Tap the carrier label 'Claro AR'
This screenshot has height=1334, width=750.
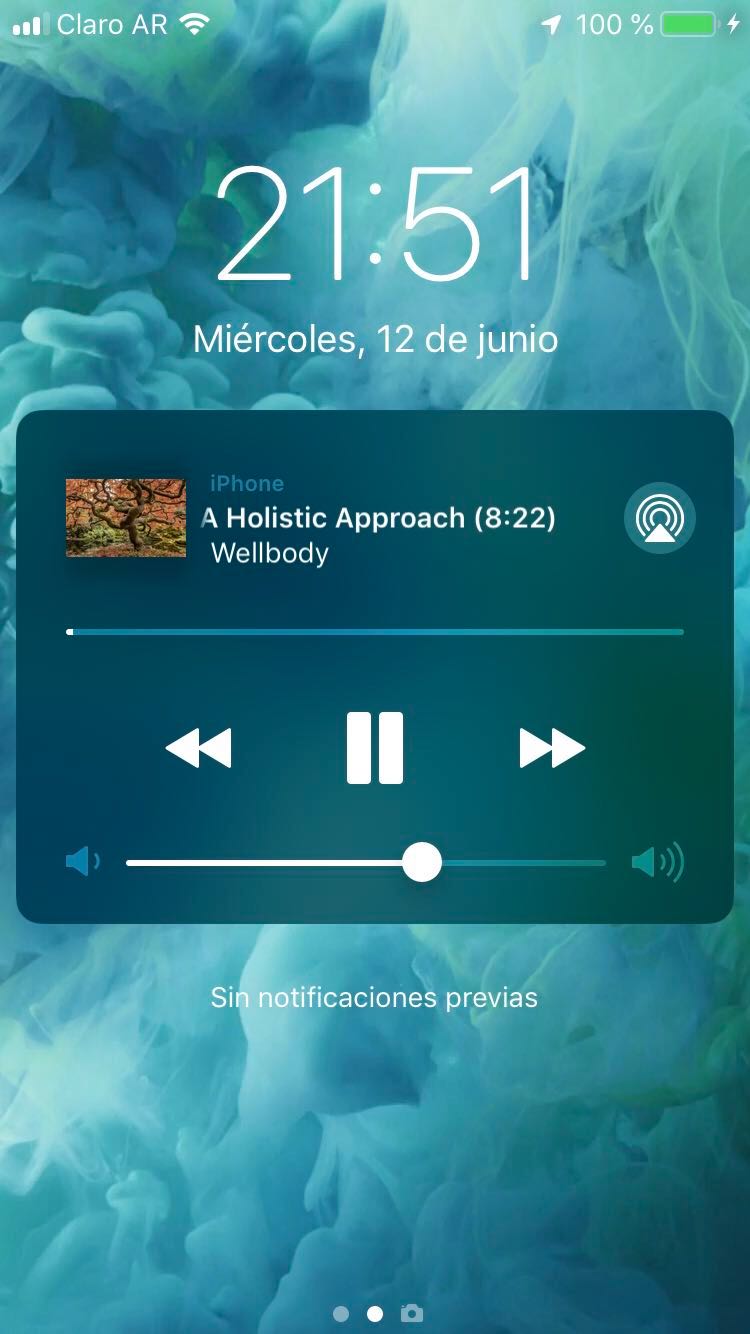coord(110,24)
